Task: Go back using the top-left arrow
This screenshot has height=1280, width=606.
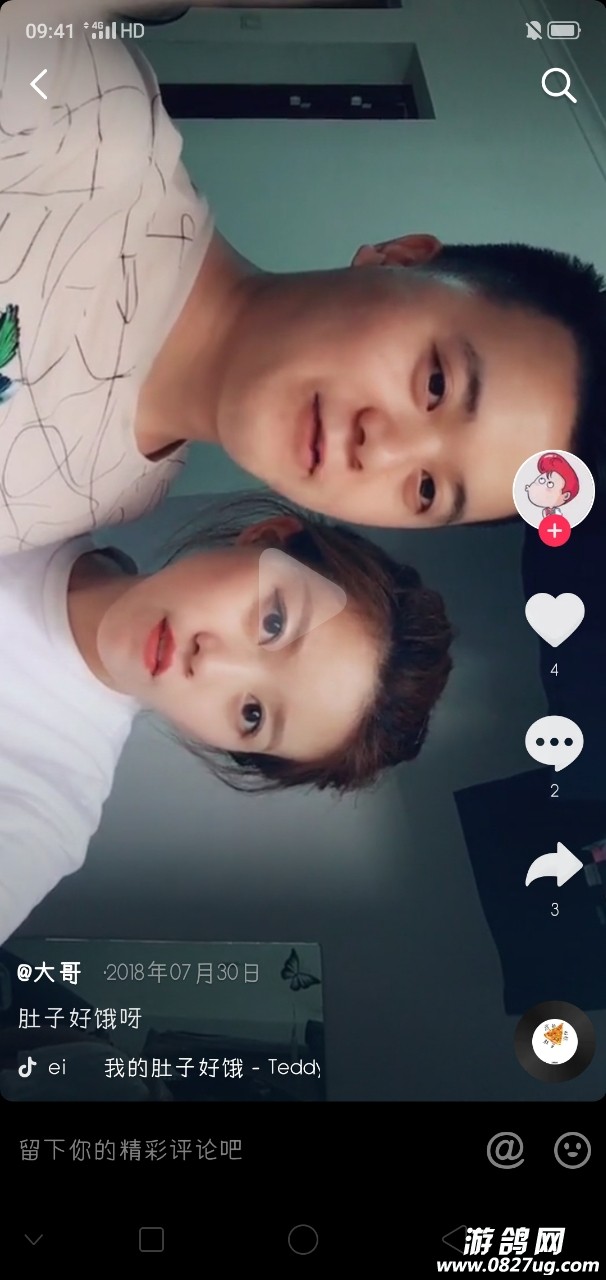Action: pos(39,85)
